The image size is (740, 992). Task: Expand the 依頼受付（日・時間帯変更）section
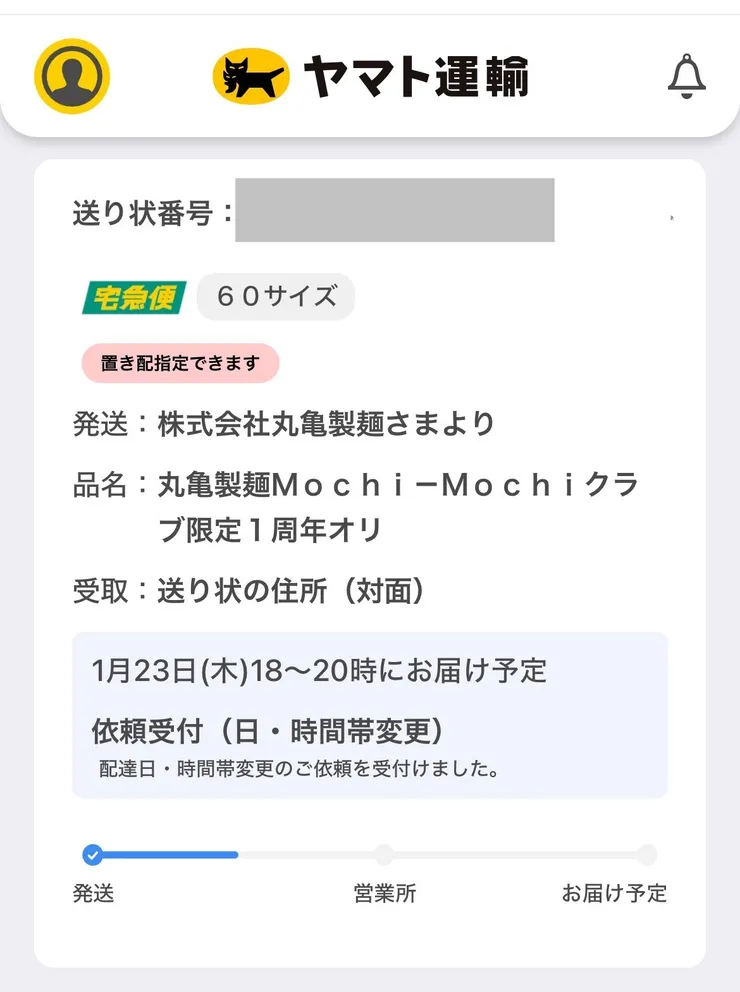point(268,731)
